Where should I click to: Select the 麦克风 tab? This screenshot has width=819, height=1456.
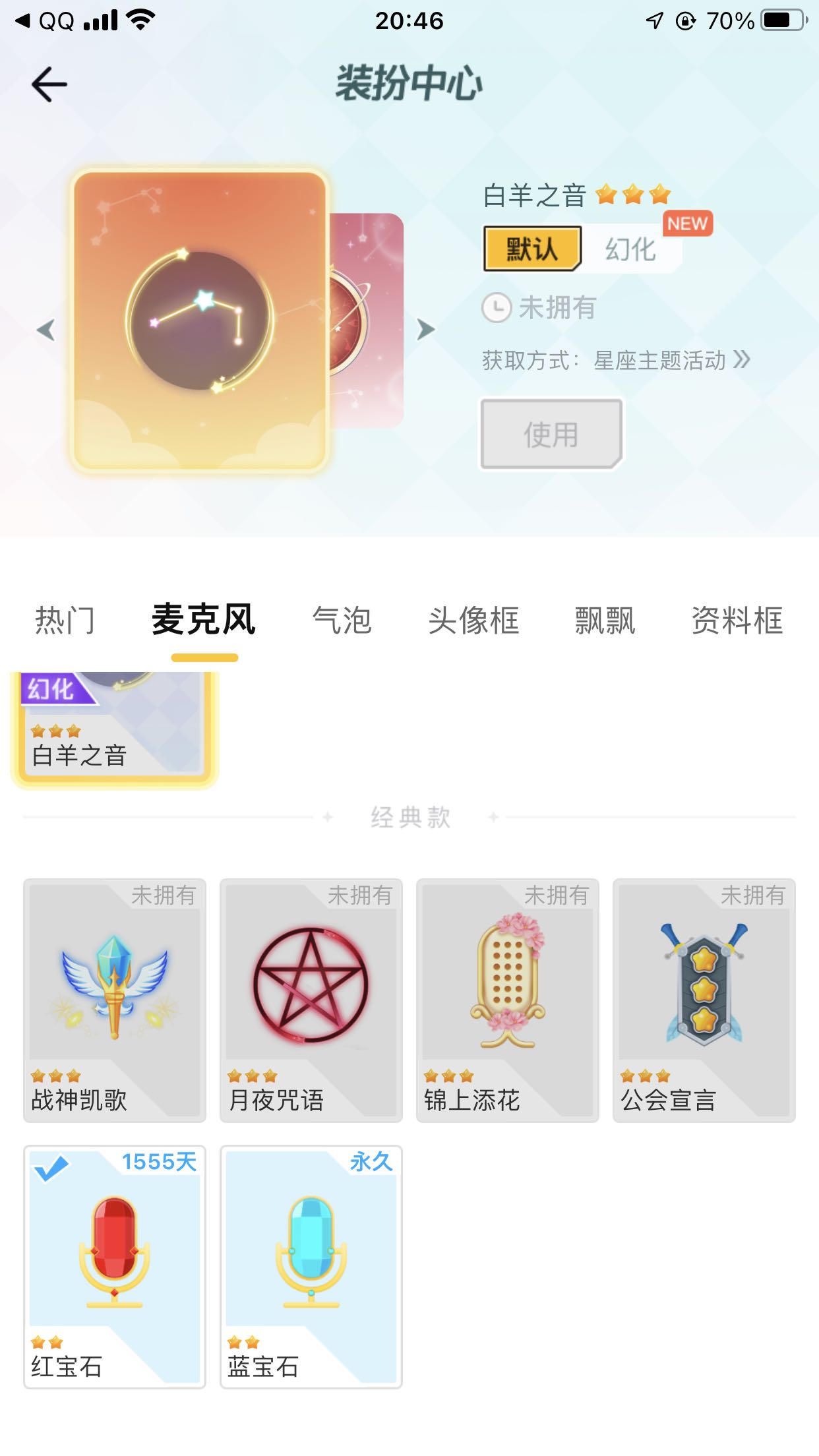tap(204, 621)
